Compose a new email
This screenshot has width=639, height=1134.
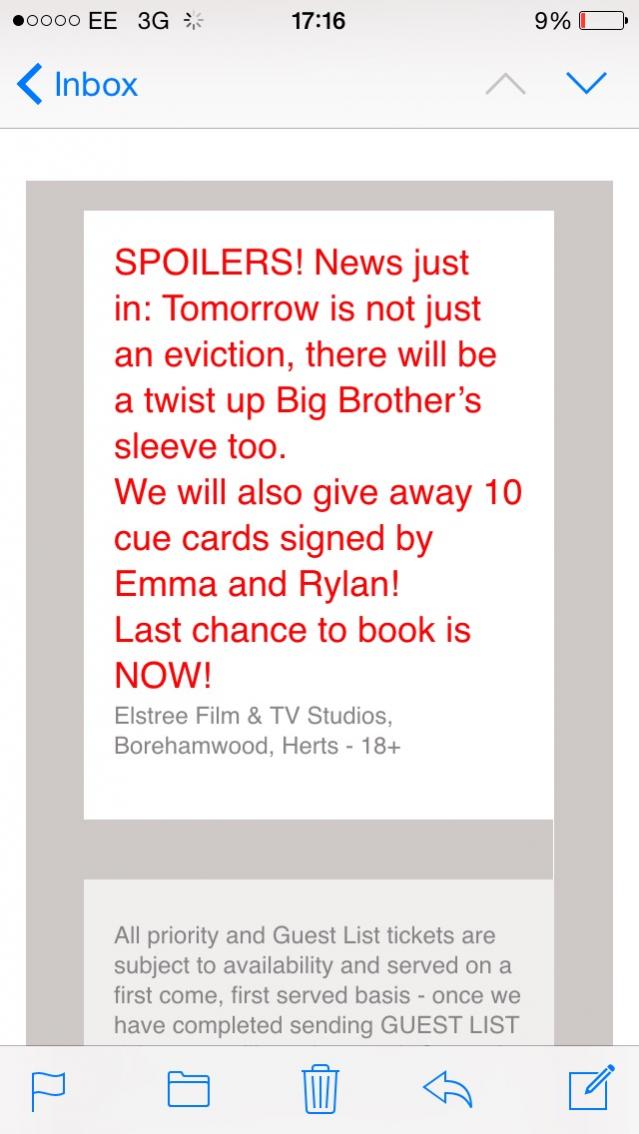click(590, 1089)
